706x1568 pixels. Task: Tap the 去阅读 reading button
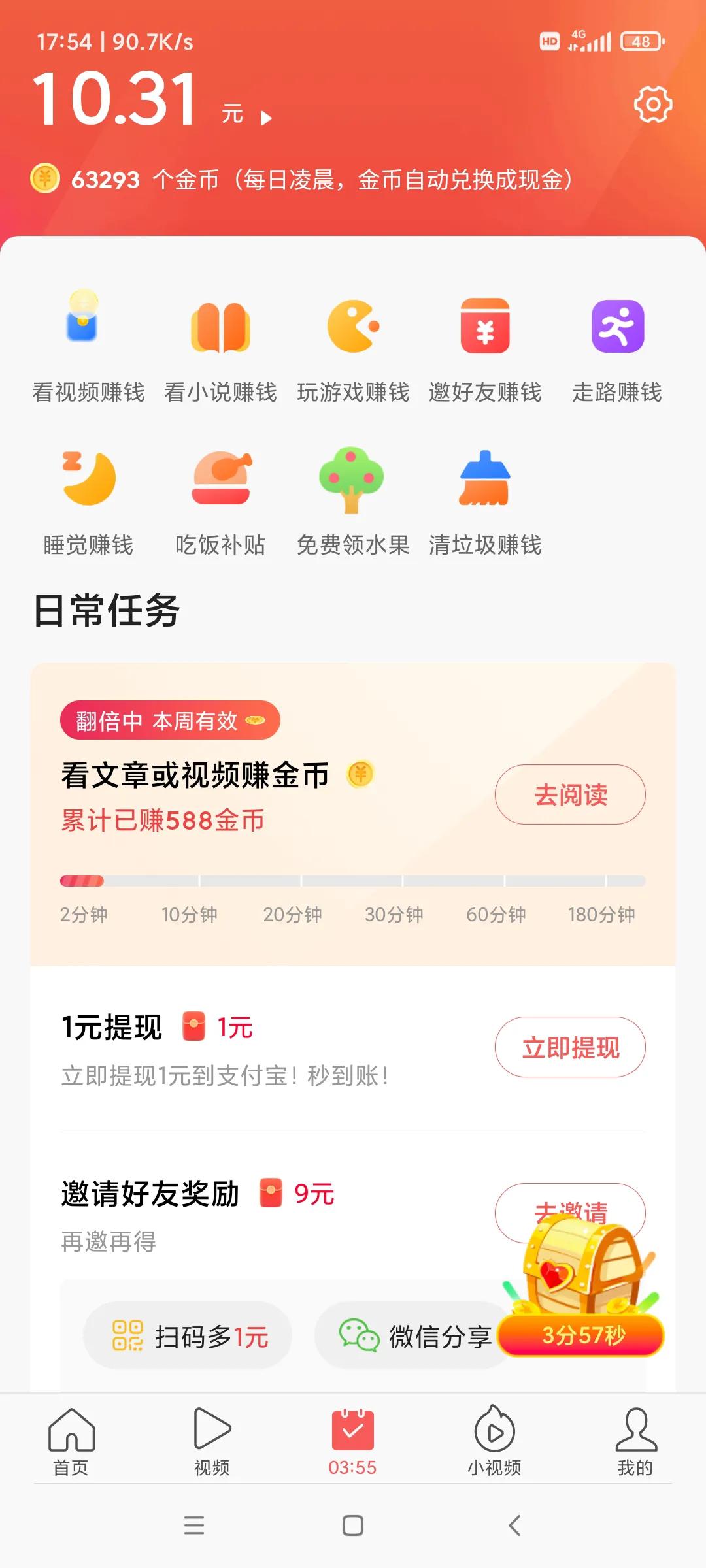pyautogui.click(x=569, y=794)
